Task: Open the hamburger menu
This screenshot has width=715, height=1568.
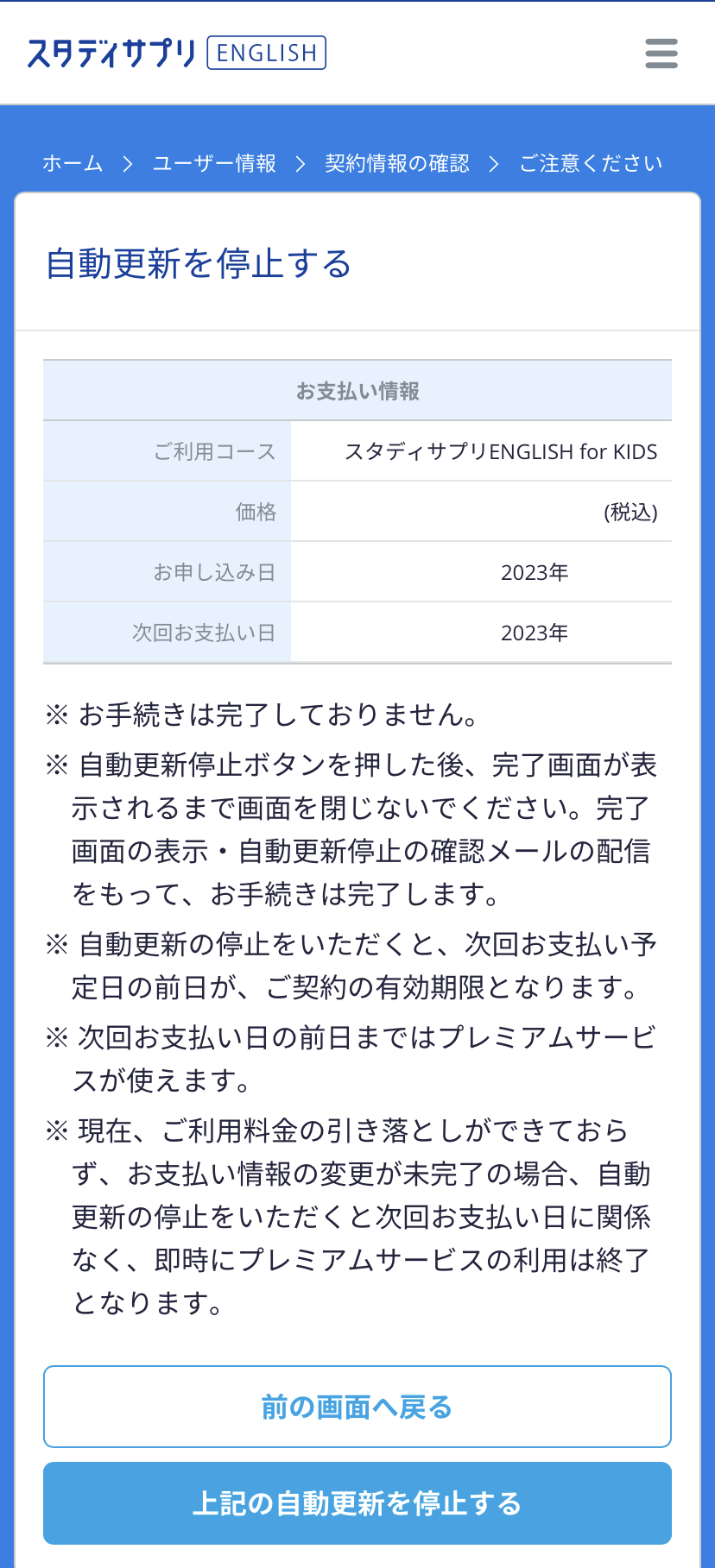Action: click(661, 54)
